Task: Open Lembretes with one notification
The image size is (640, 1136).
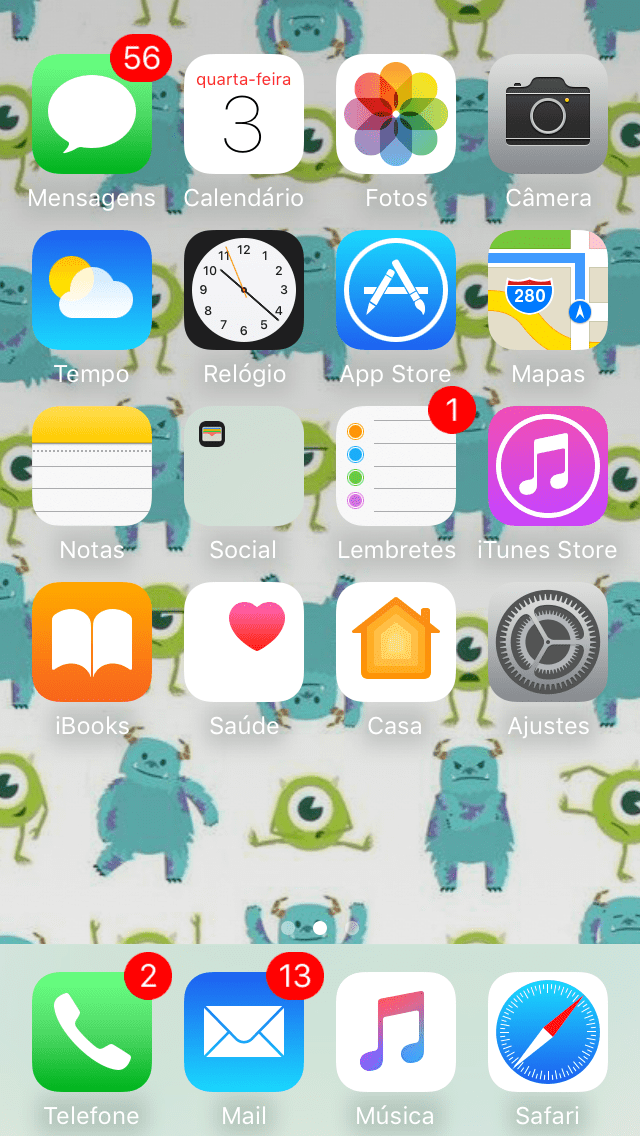Action: click(396, 466)
